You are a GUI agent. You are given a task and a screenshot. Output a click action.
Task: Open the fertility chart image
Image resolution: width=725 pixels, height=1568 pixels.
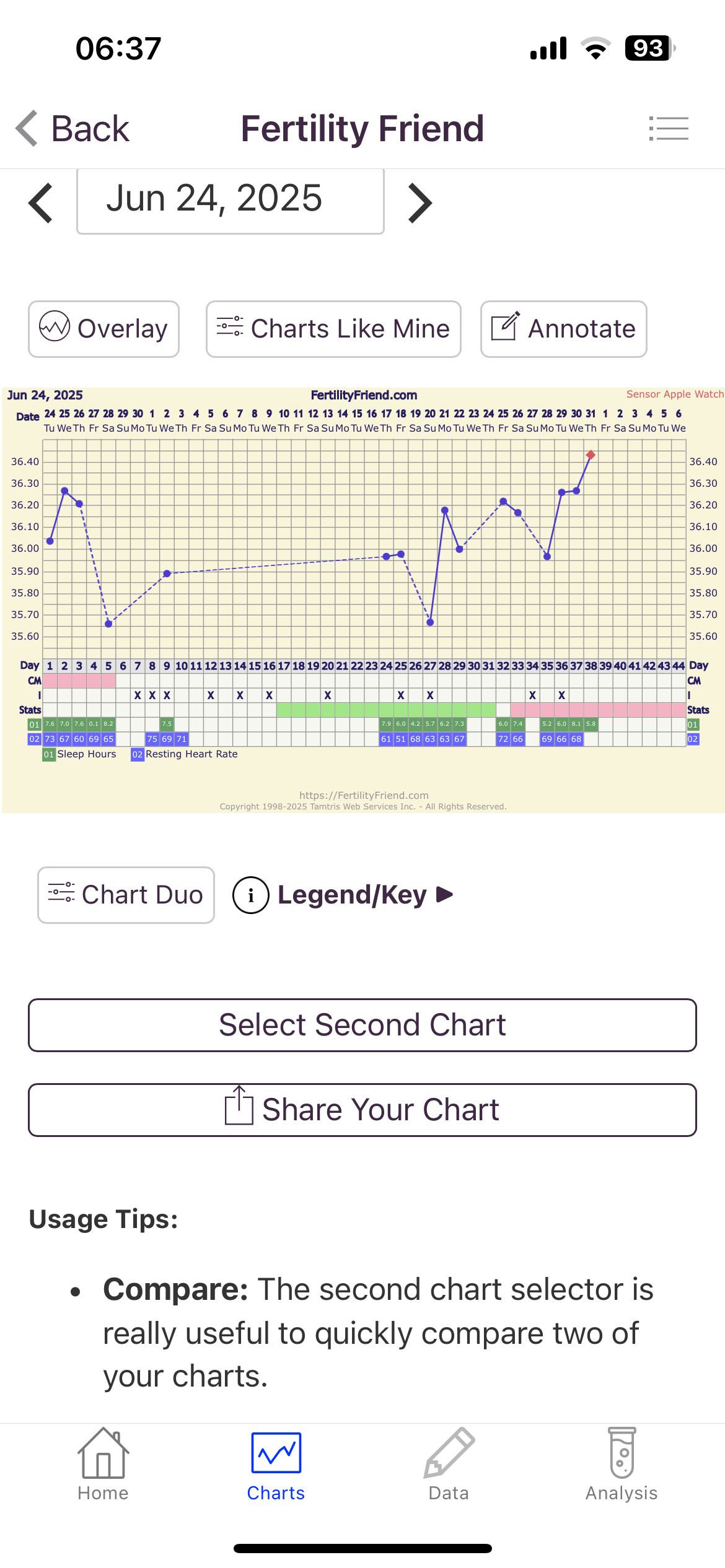click(x=363, y=599)
